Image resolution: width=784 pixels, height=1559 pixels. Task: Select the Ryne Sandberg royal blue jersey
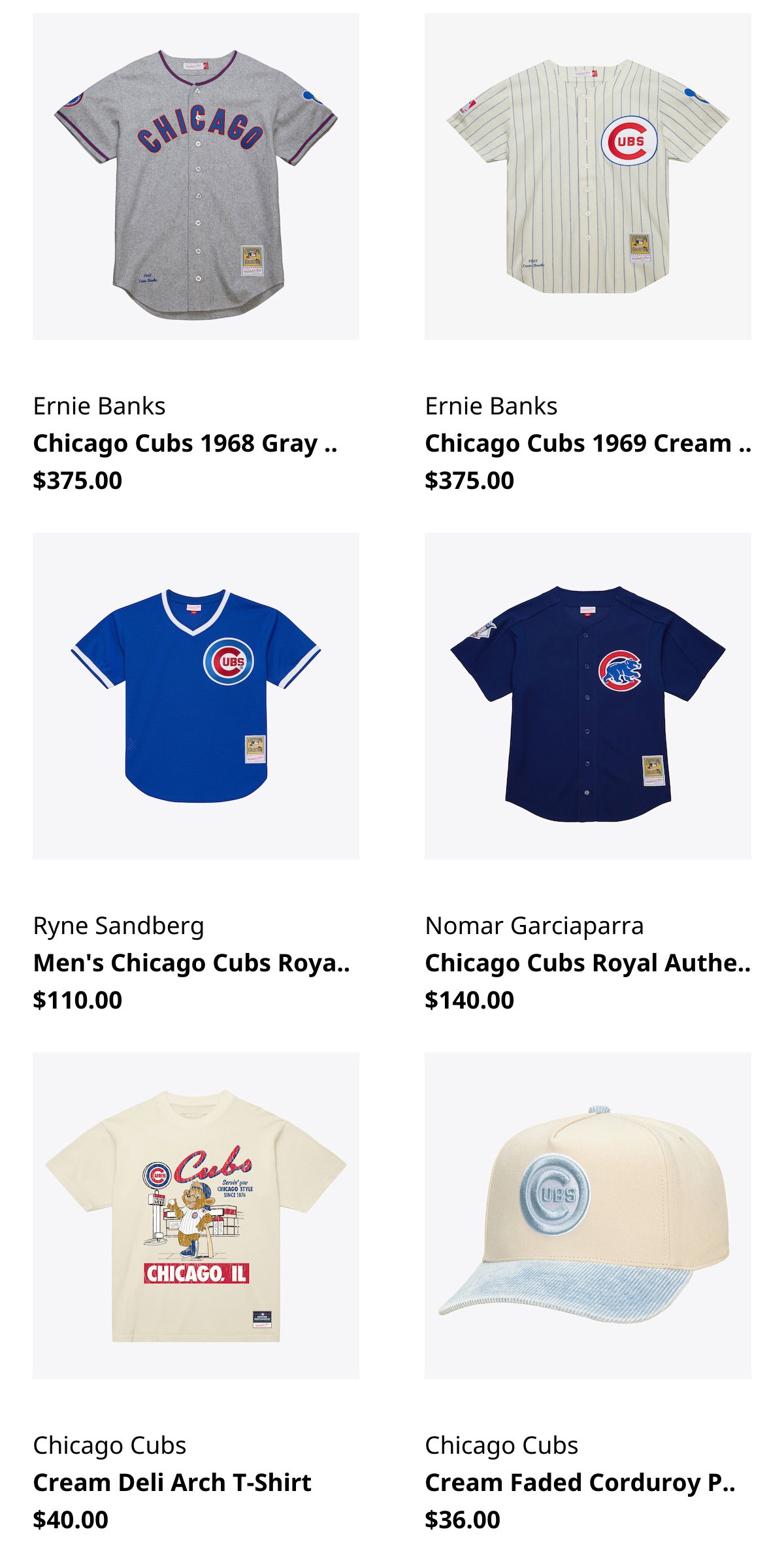[x=196, y=696]
